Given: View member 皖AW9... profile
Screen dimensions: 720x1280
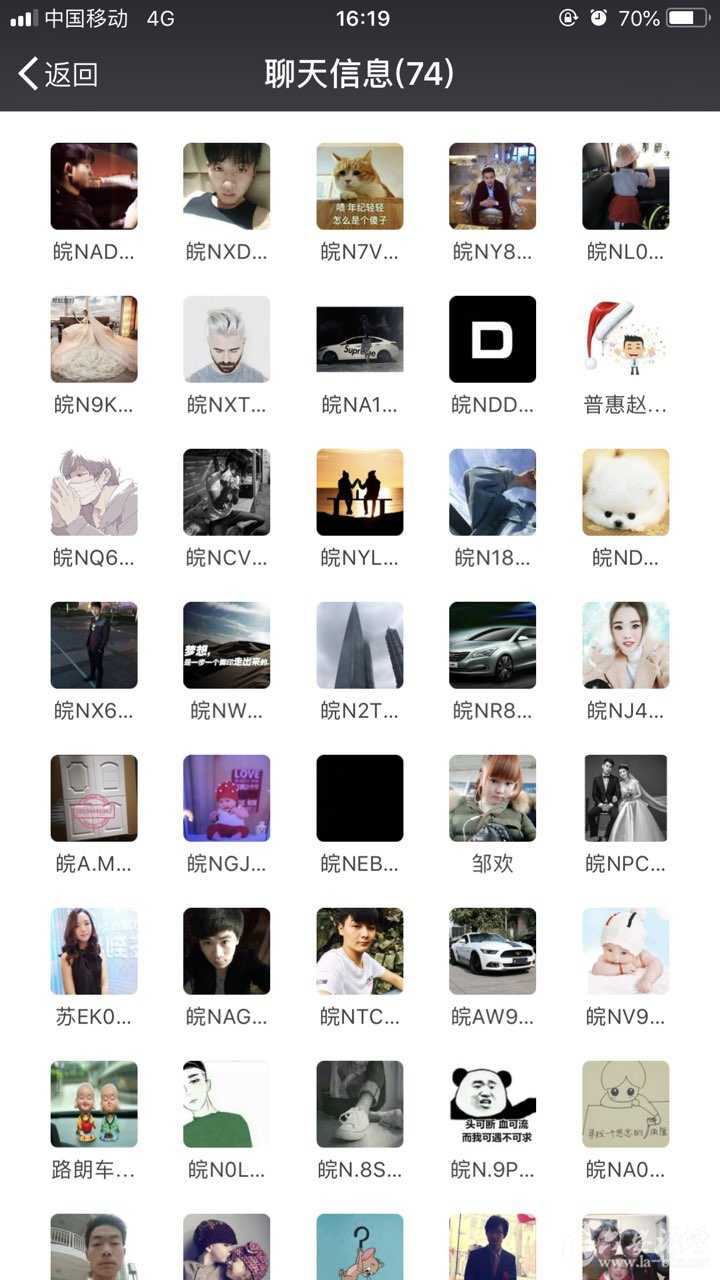Looking at the screenshot, I should [x=493, y=951].
